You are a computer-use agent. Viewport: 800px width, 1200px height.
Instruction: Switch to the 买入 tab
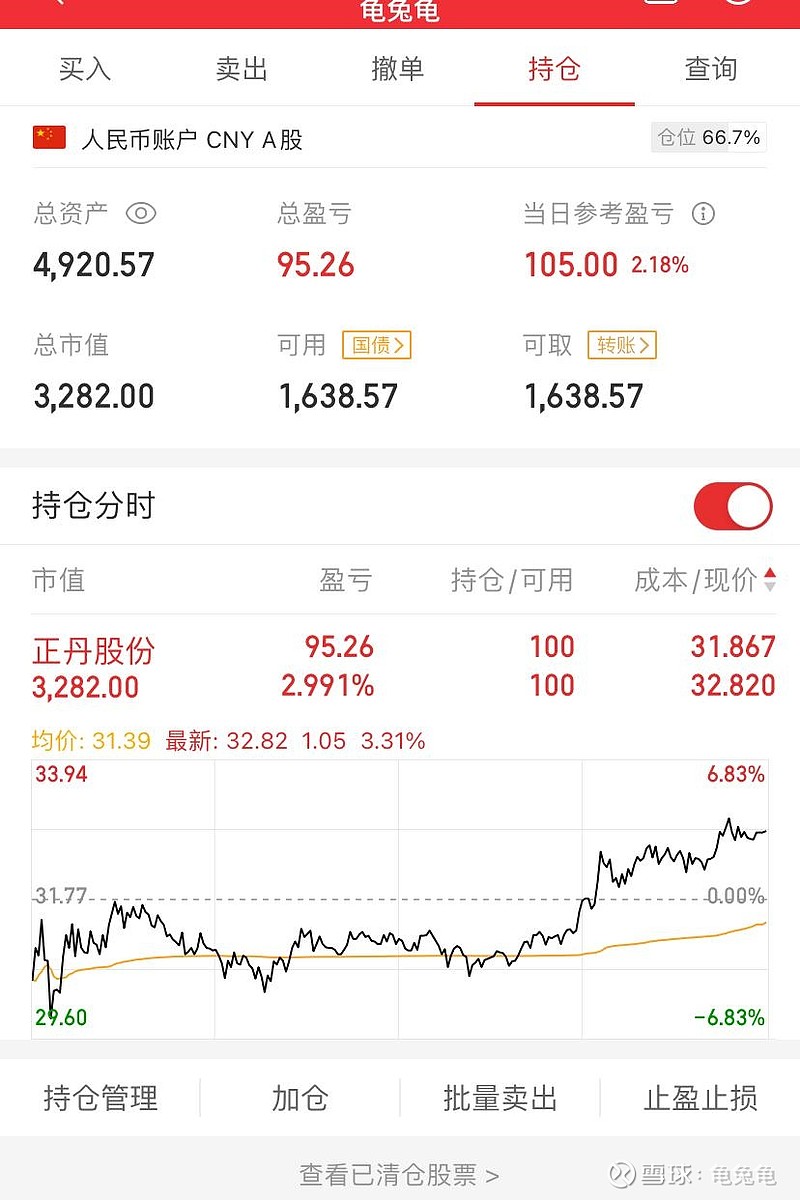click(86, 68)
